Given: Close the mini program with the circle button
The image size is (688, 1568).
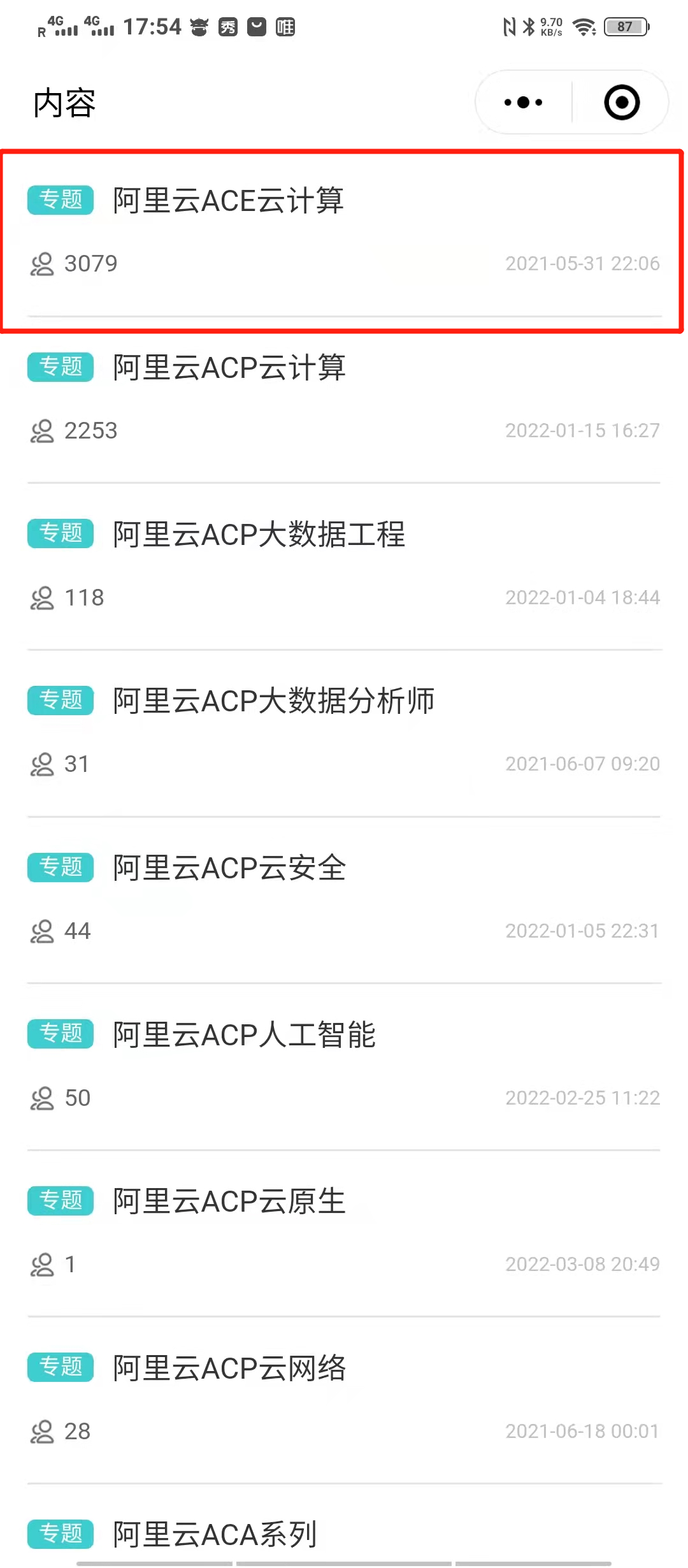Looking at the screenshot, I should 621,102.
